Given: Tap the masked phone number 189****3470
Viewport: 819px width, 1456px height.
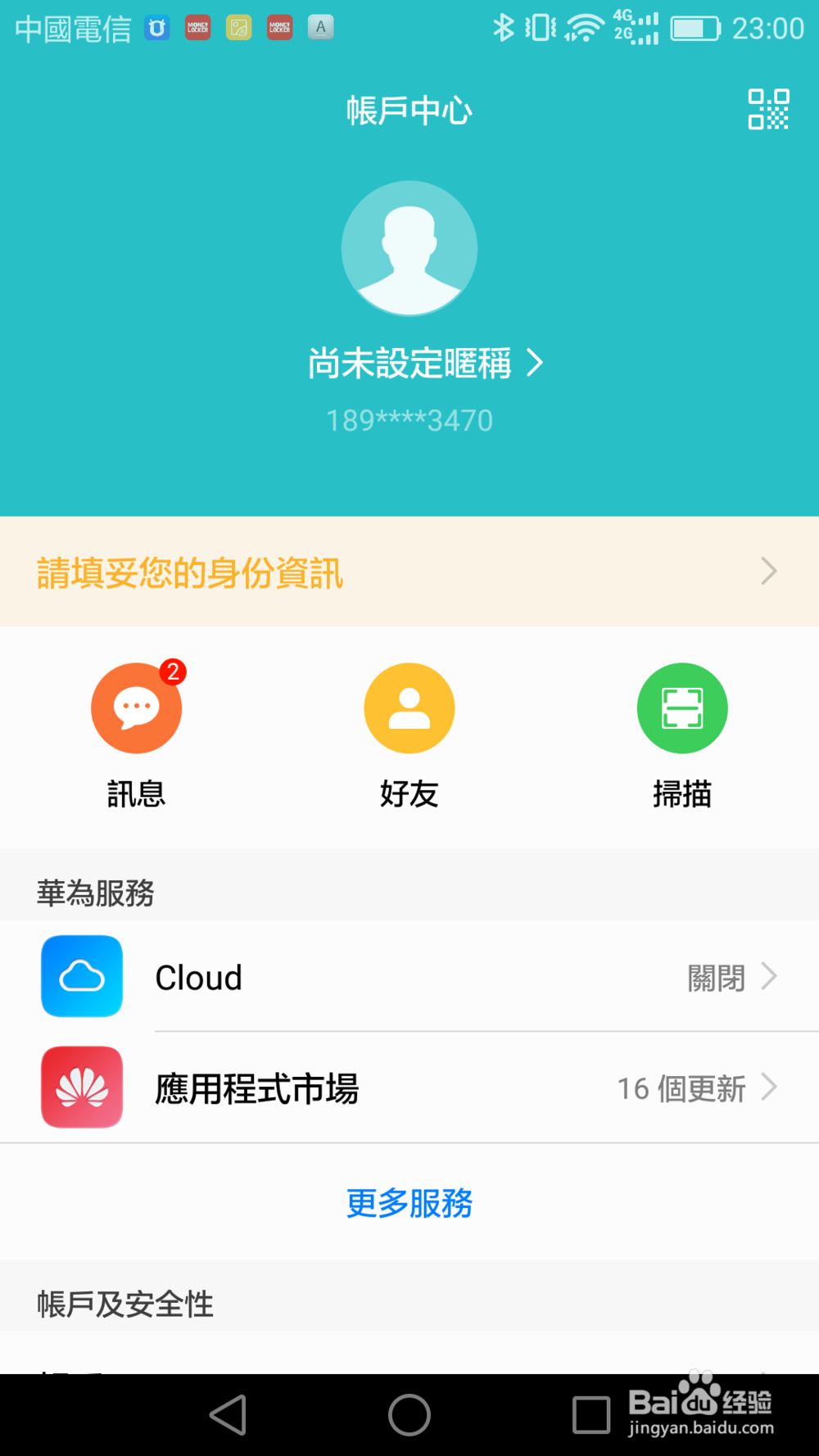Looking at the screenshot, I should click(409, 419).
